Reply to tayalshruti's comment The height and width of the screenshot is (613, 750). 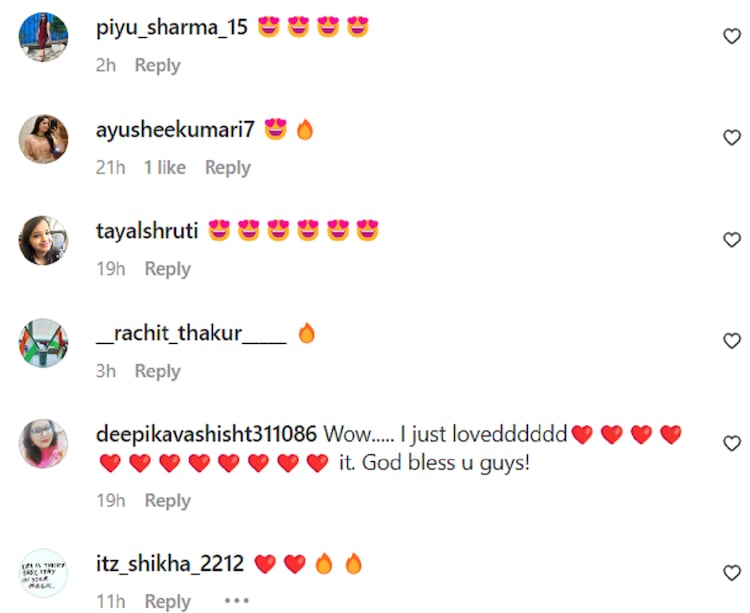(167, 269)
